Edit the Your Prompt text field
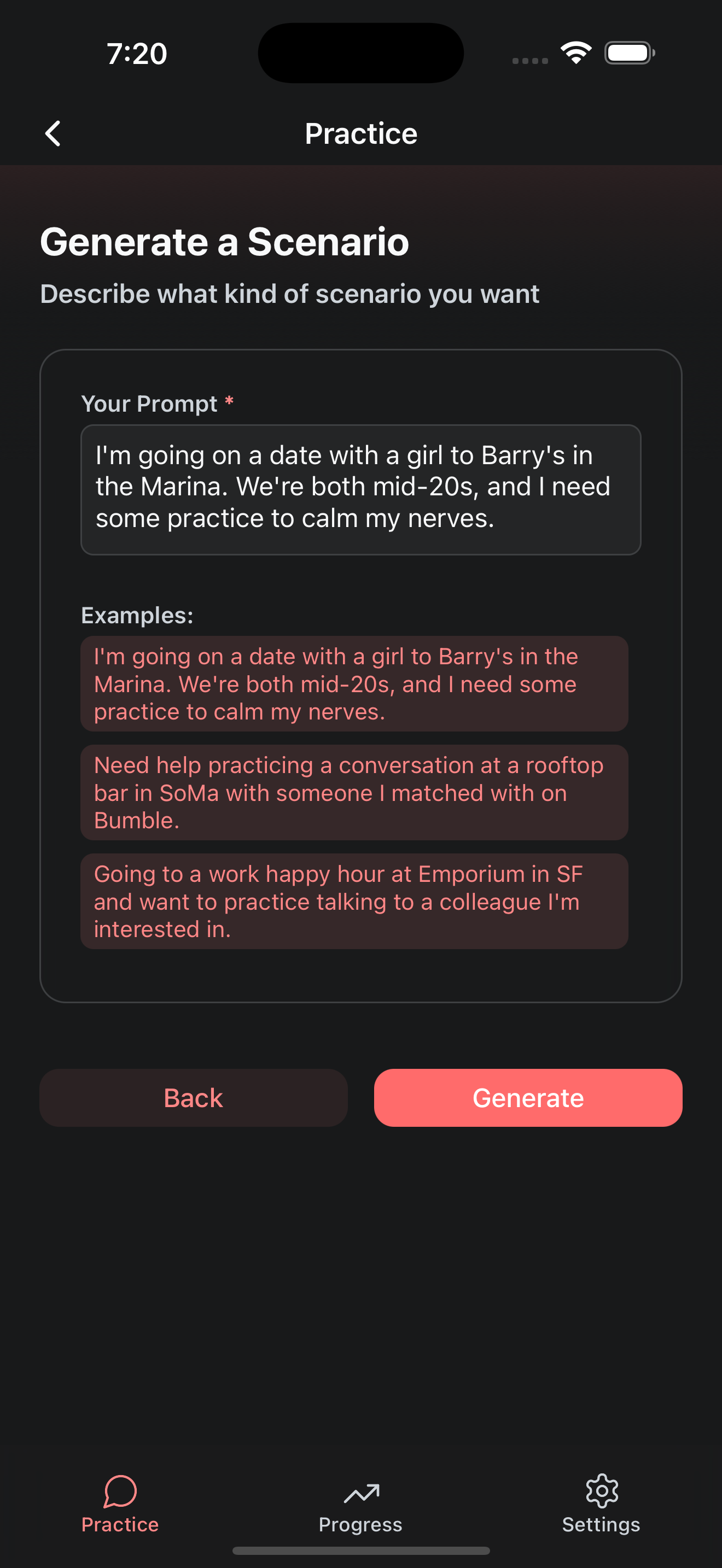This screenshot has height=1568, width=722. click(x=360, y=489)
